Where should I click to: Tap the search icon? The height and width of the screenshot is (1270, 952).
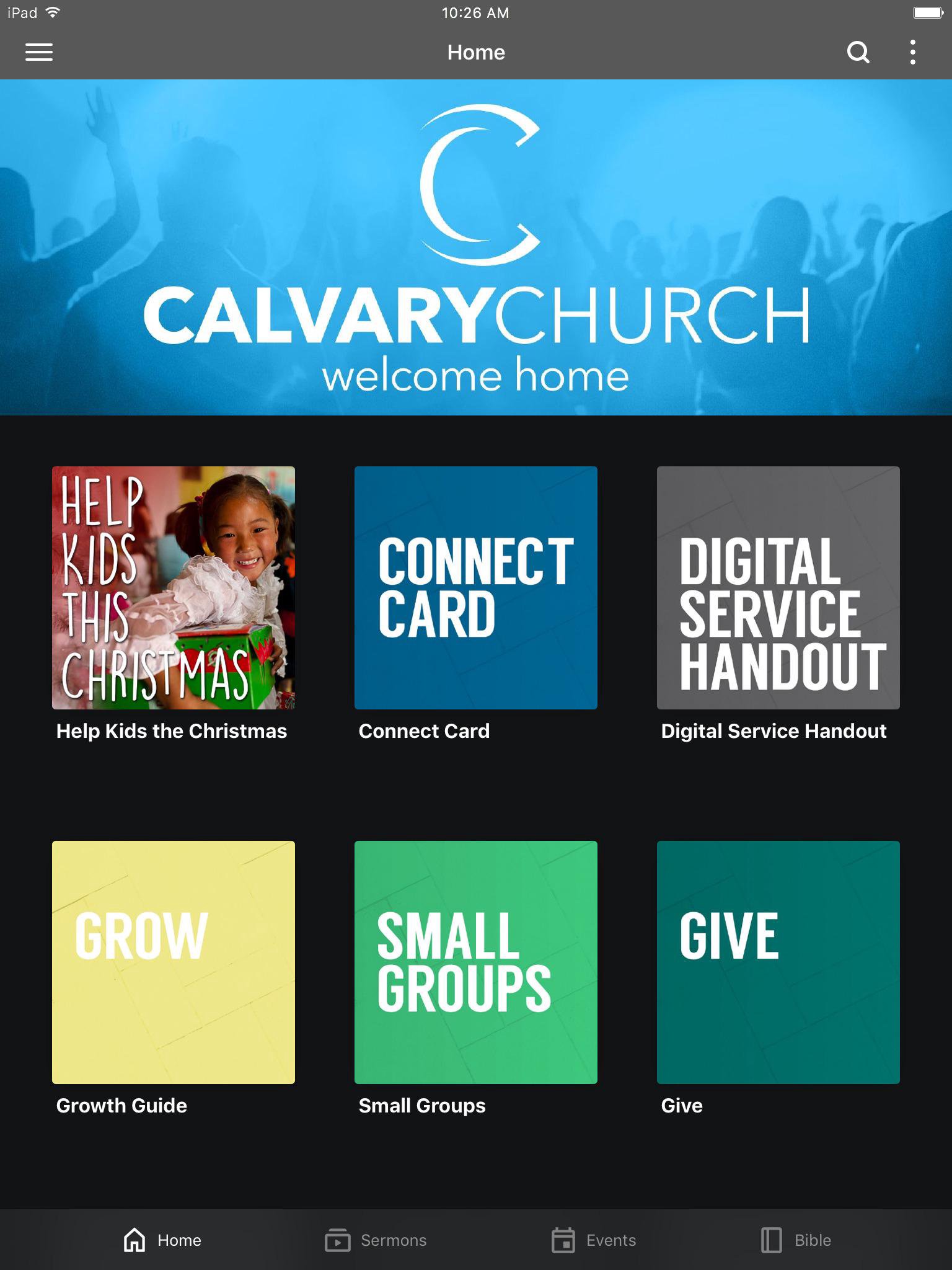[x=858, y=52]
